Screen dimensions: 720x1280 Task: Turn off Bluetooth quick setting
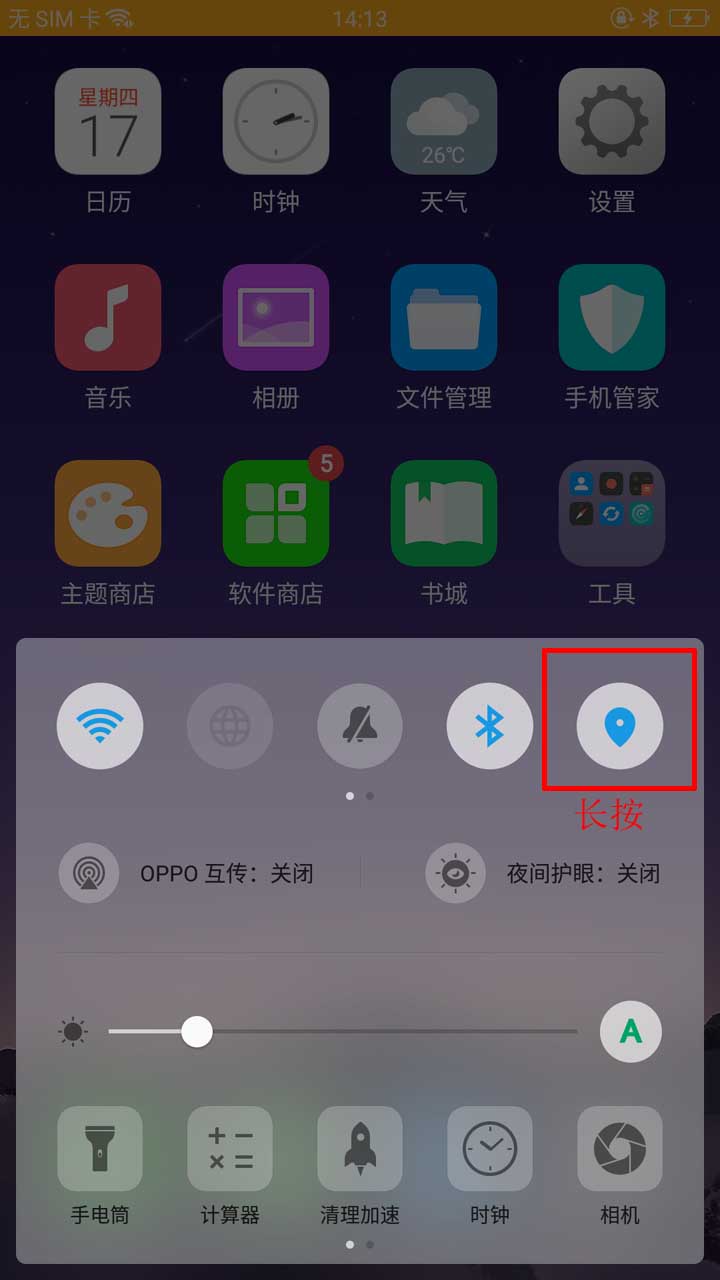point(490,726)
